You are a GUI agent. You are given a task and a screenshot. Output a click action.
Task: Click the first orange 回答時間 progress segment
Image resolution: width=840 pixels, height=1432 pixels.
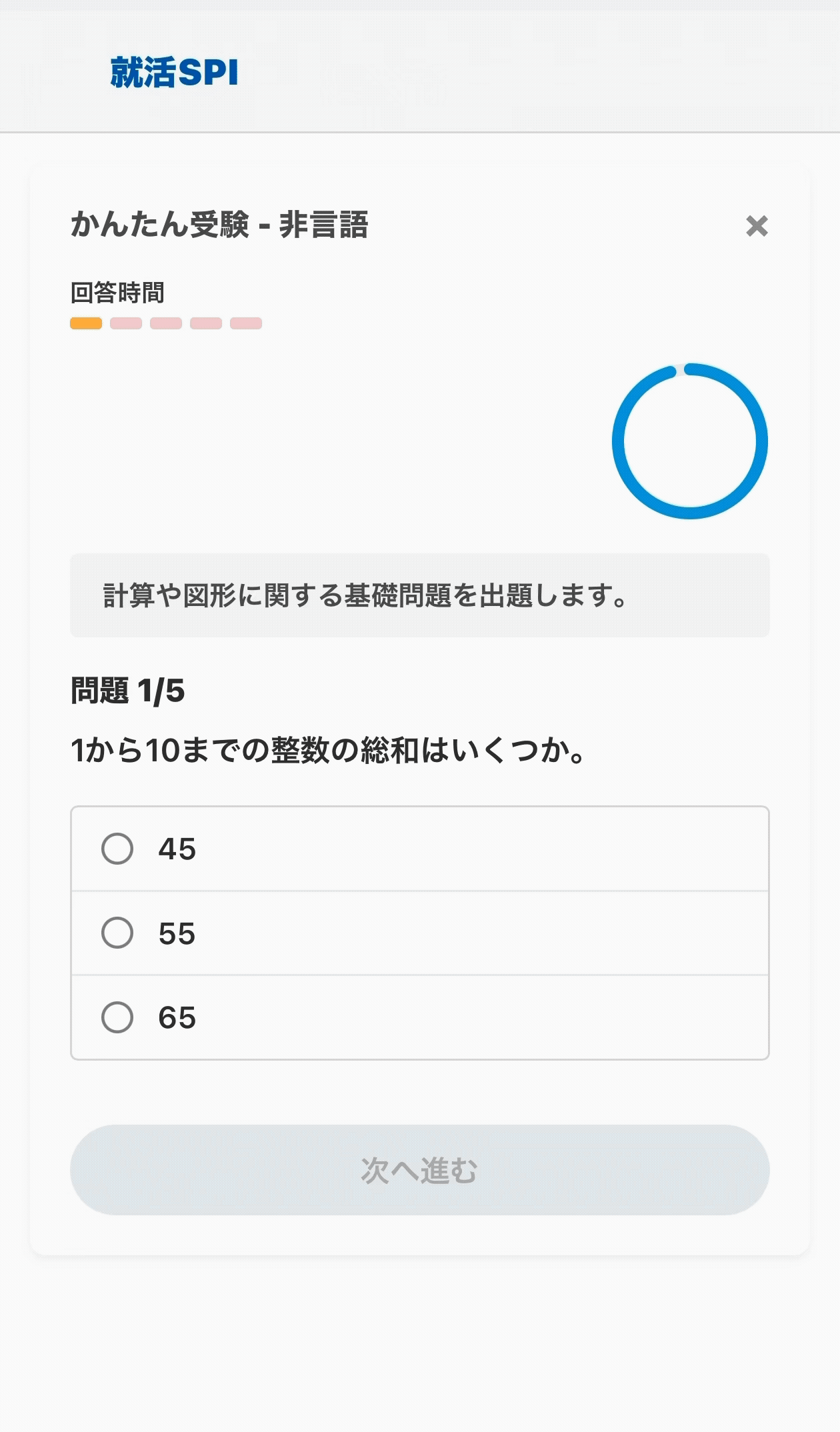[x=86, y=323]
